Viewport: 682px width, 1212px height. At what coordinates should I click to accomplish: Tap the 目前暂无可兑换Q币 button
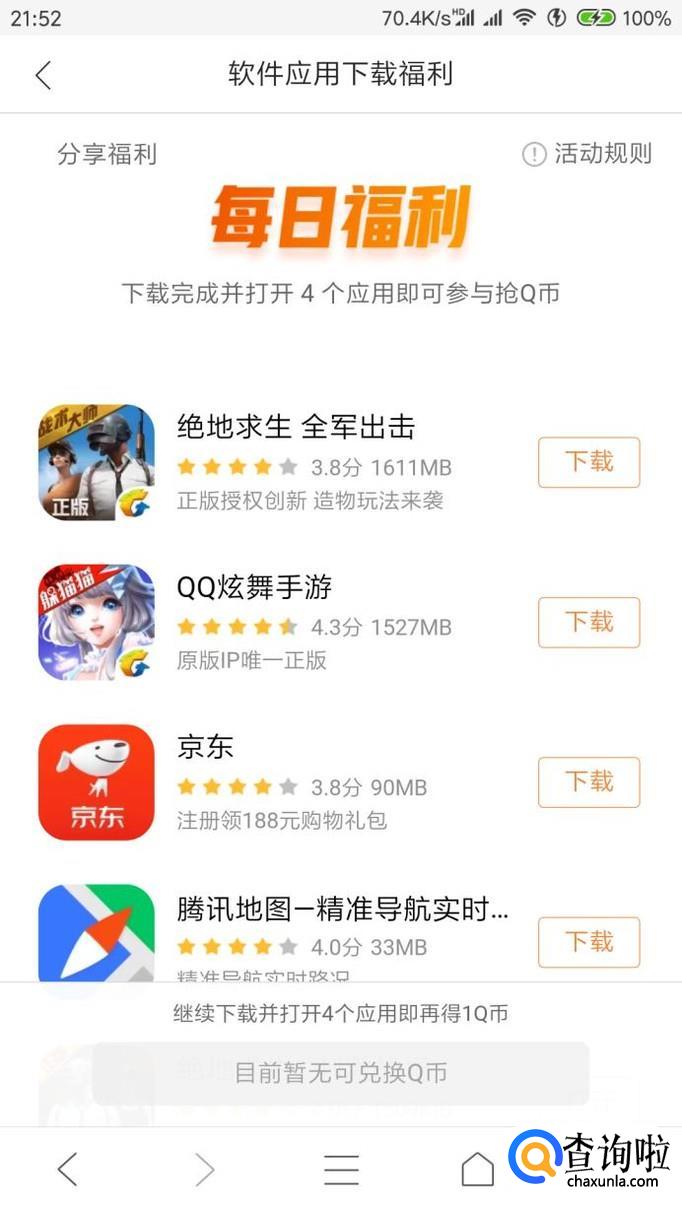(x=340, y=1073)
